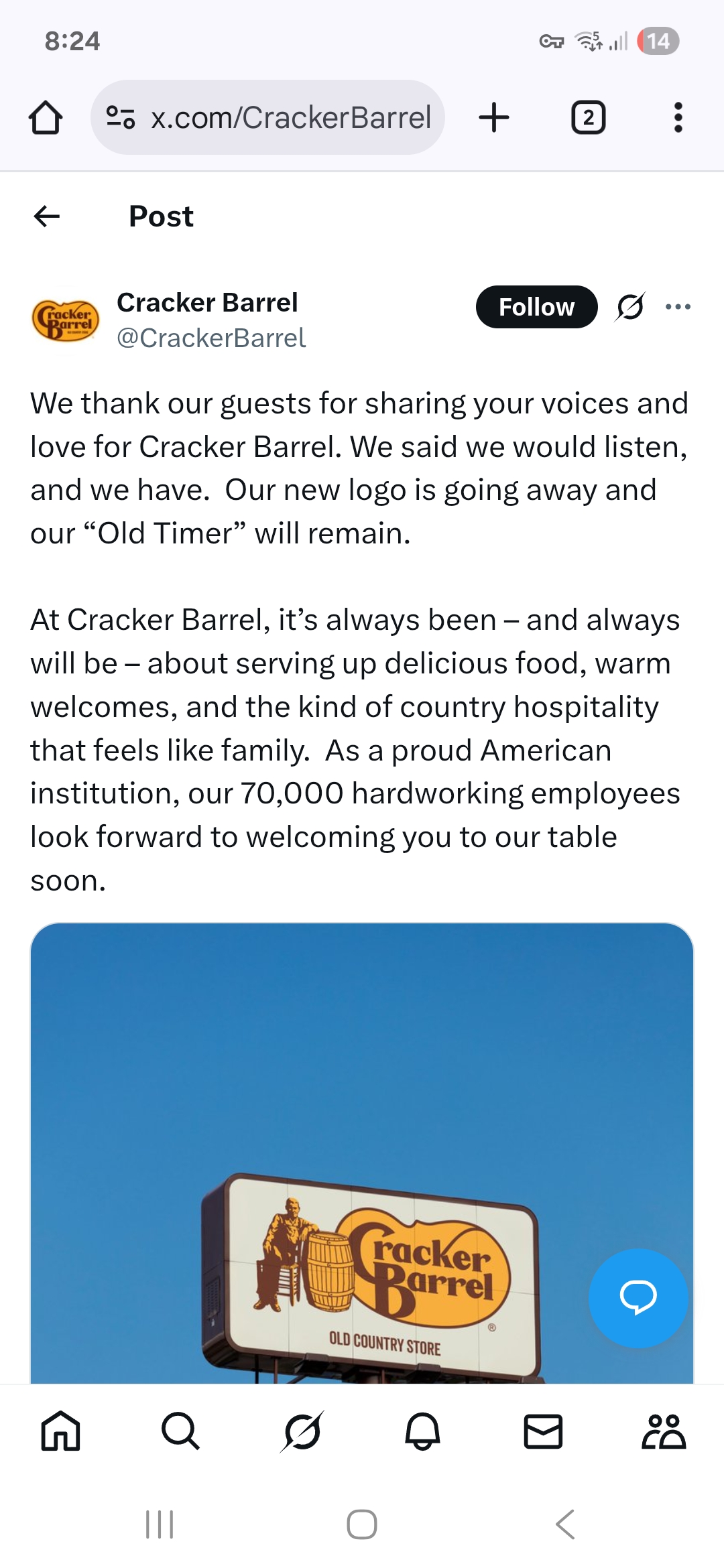Open the browser's three-dot menu
Image resolution: width=724 pixels, height=1568 pixels.
pos(678,118)
